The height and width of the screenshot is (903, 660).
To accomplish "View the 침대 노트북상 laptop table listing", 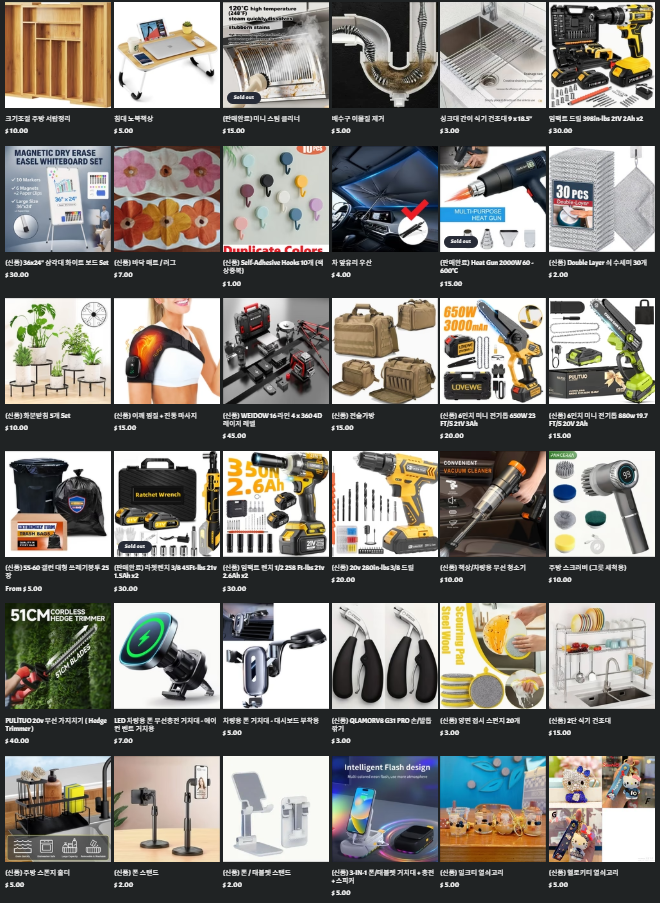I will [x=166, y=55].
